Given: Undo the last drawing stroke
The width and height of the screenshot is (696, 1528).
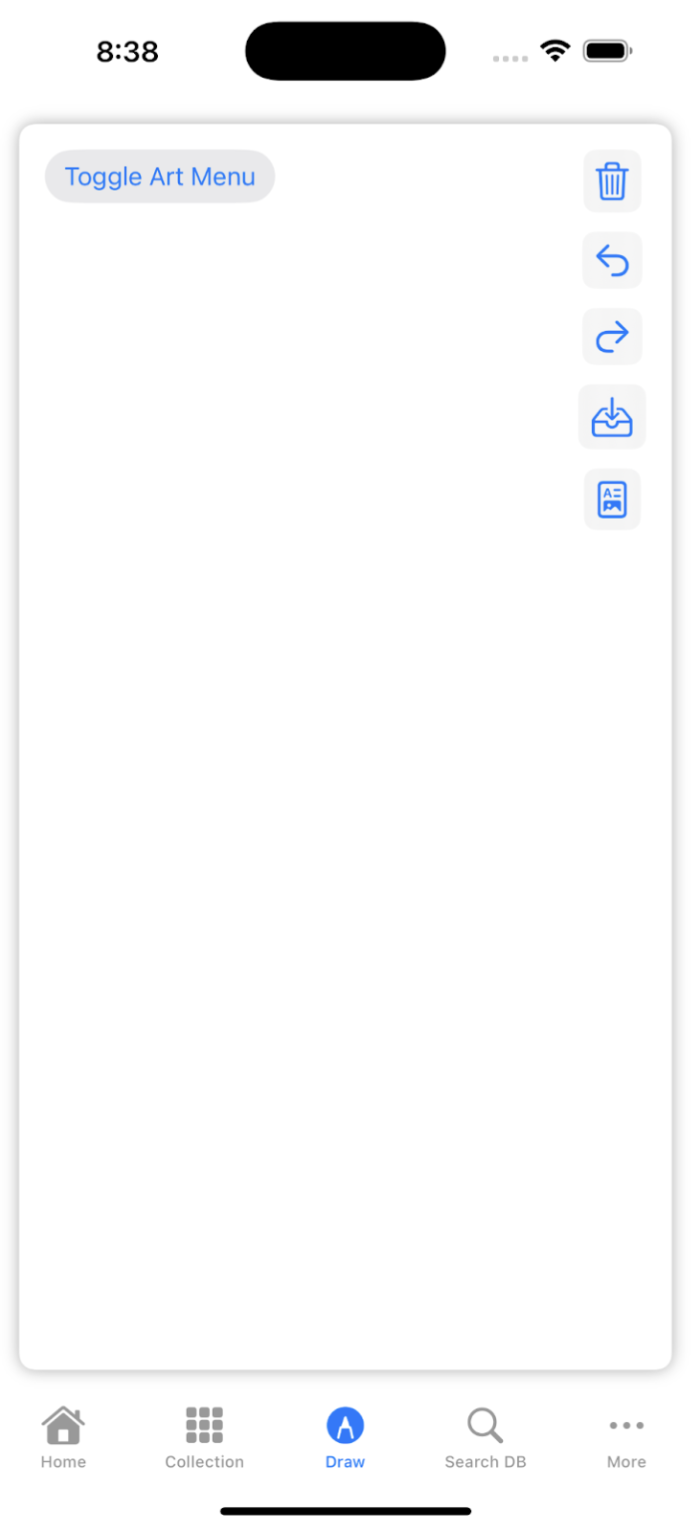Looking at the screenshot, I should 612,261.
